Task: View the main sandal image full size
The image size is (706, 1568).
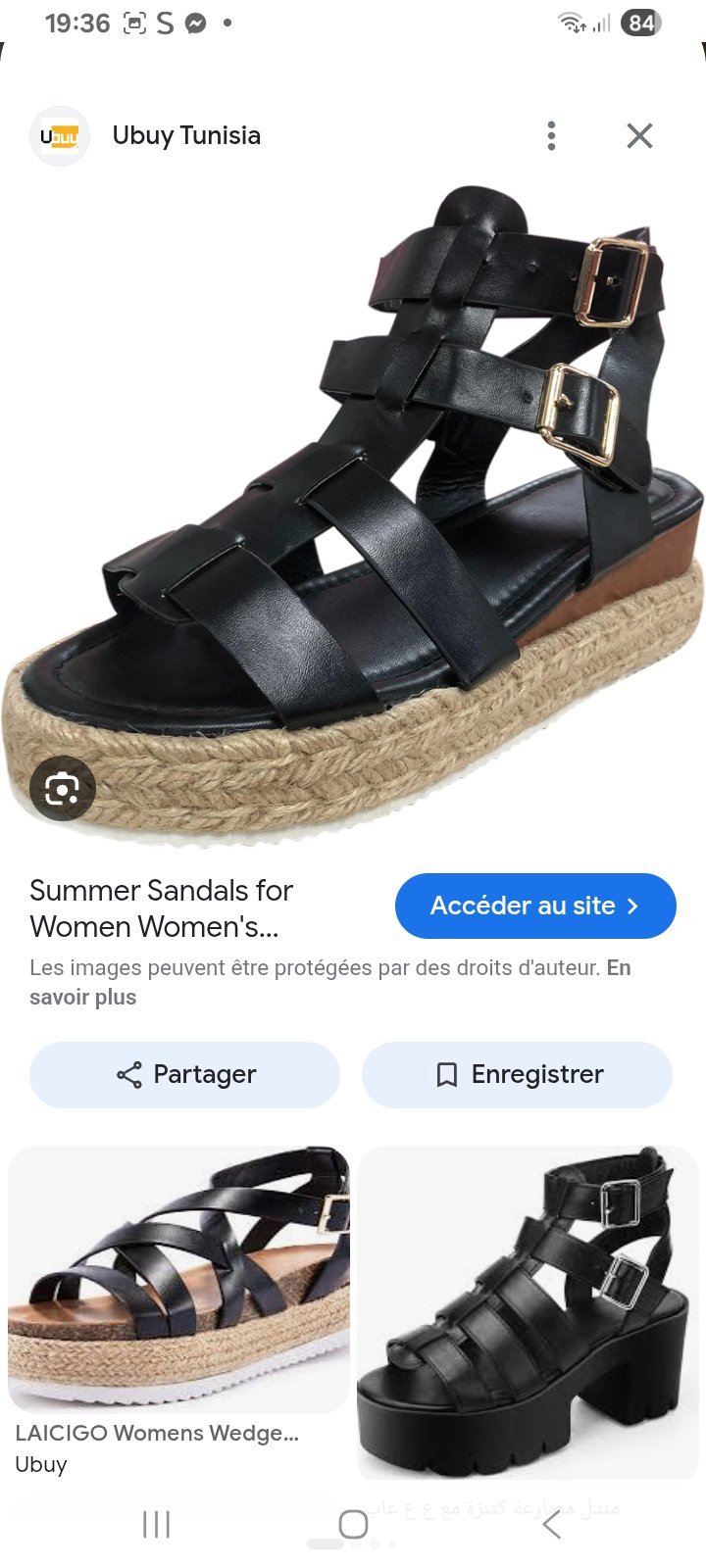Action: click(x=353, y=510)
